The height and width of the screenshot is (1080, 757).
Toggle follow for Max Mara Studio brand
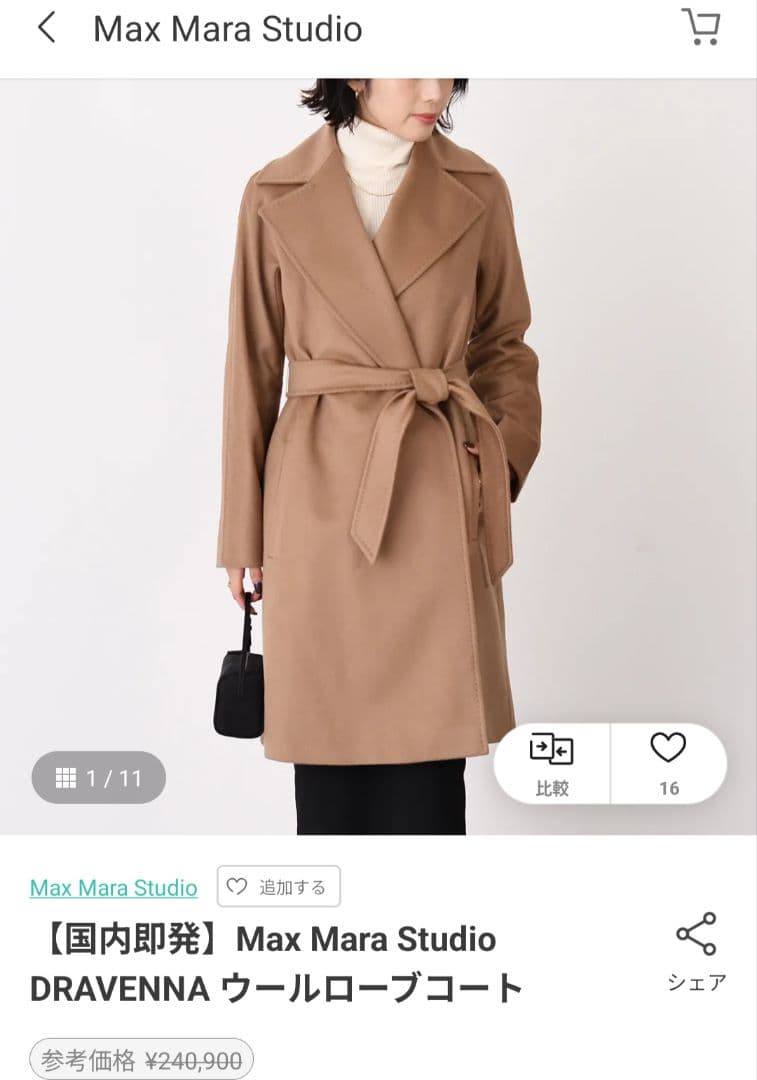pos(278,886)
